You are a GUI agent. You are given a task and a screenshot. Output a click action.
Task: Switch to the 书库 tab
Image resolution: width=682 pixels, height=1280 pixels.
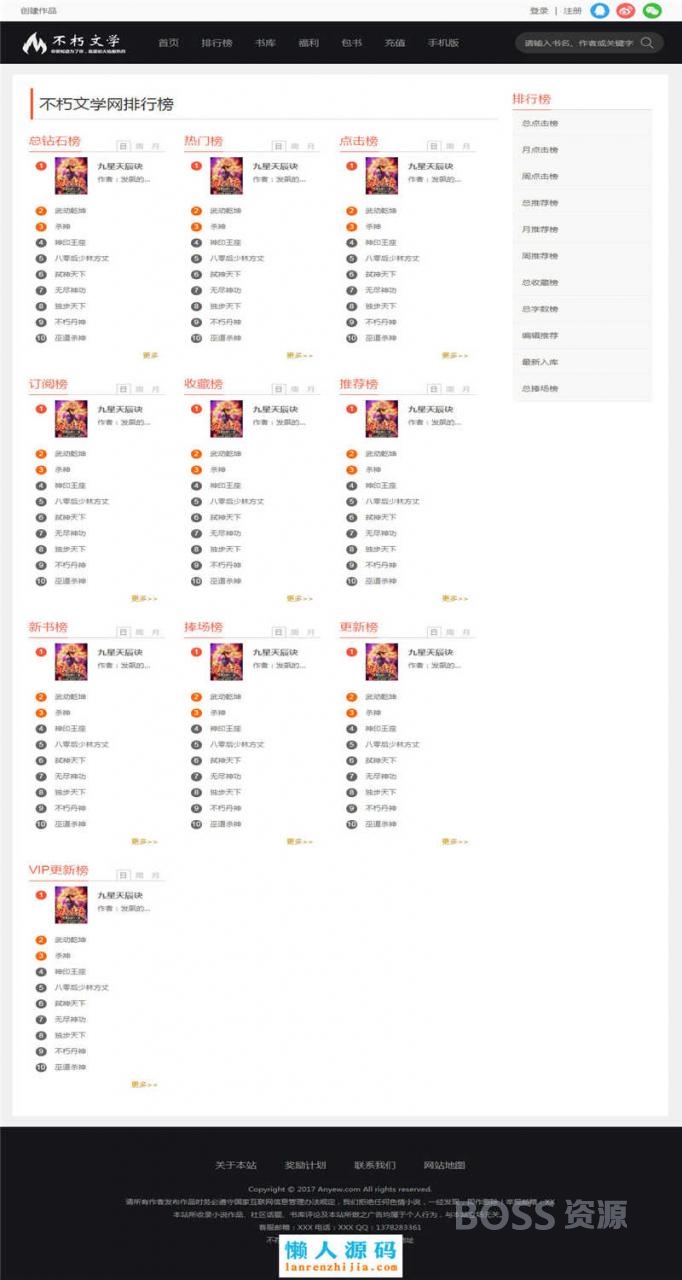click(264, 43)
